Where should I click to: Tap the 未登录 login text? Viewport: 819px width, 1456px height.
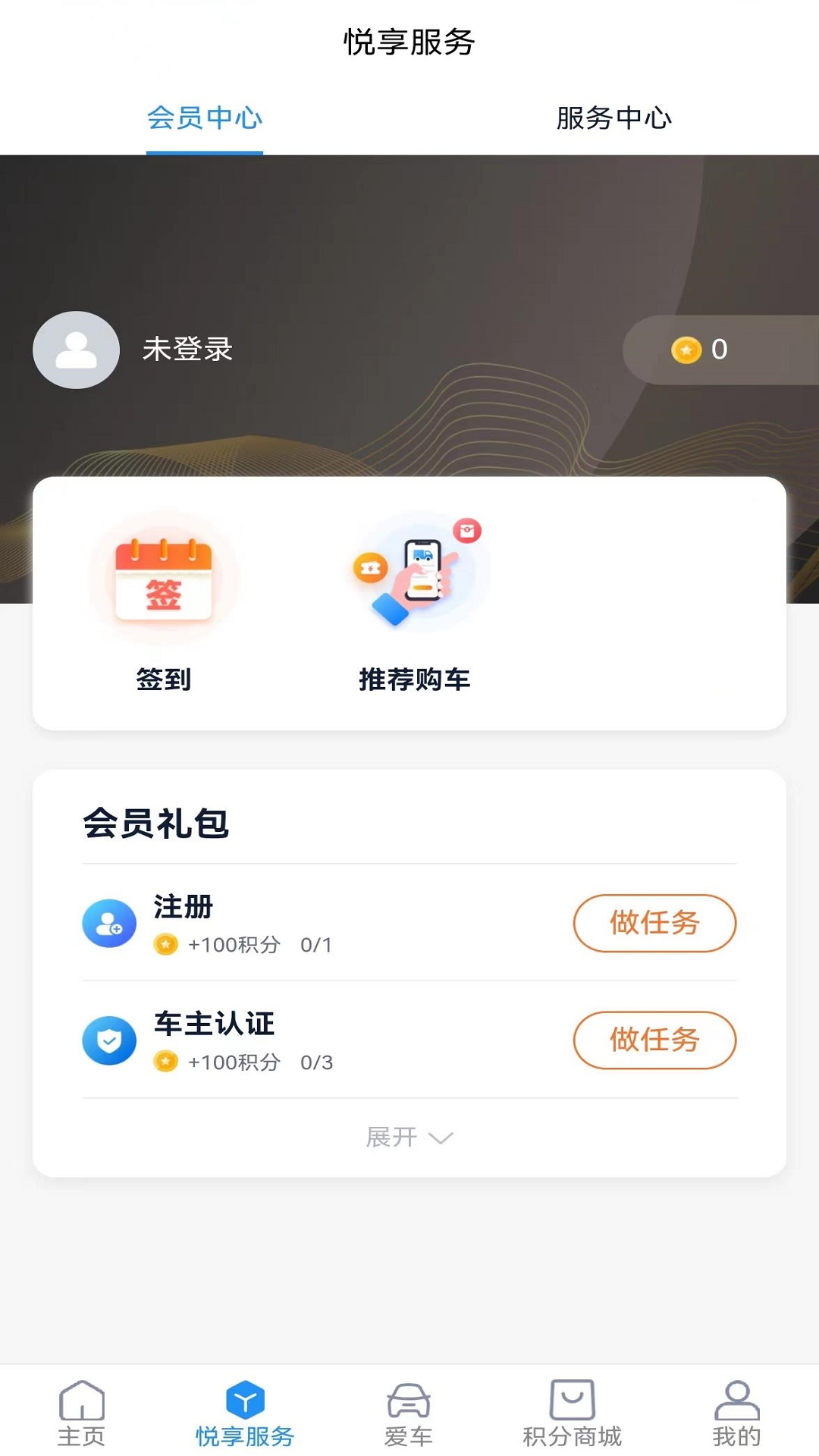188,349
